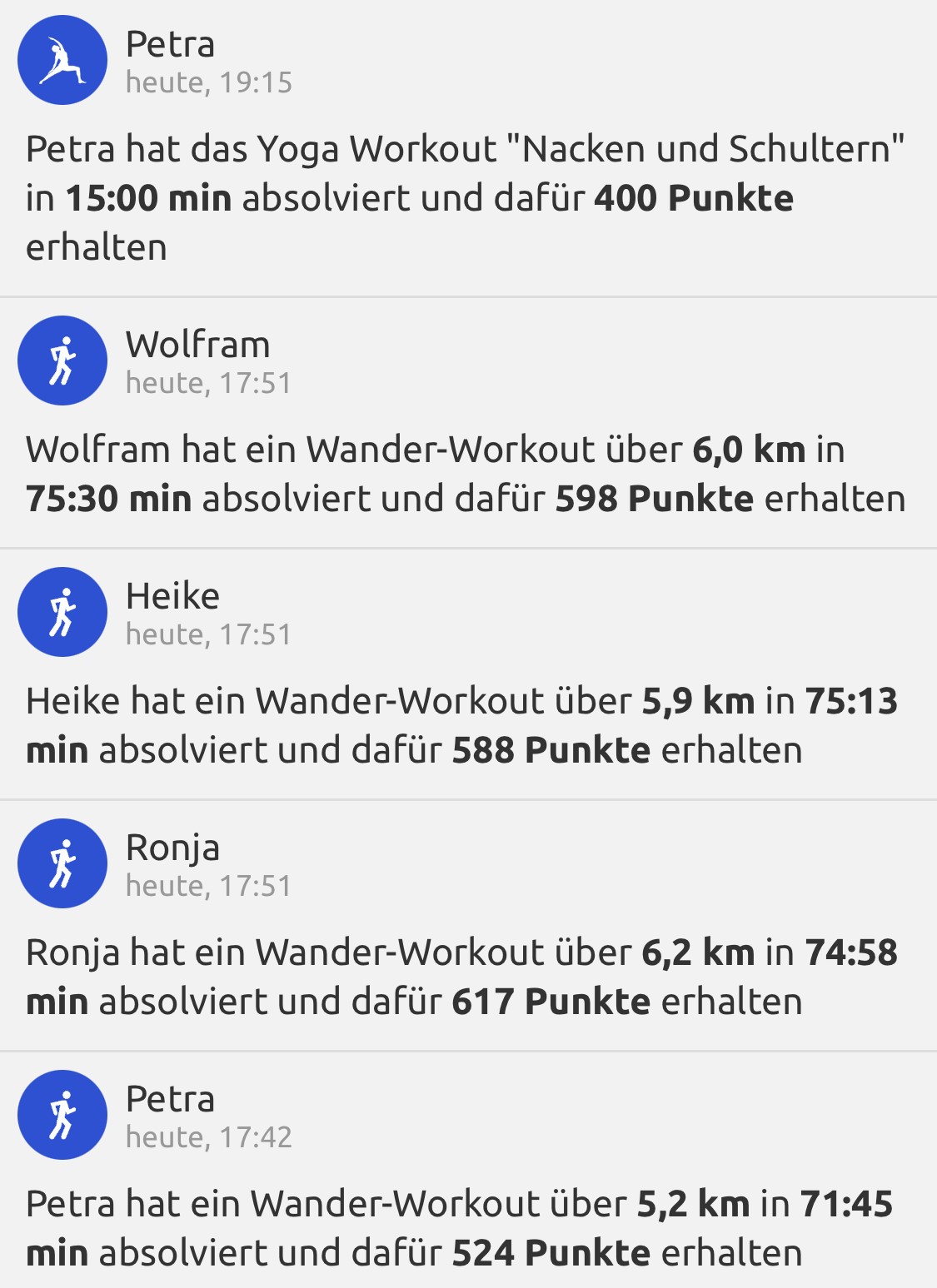937x1288 pixels.
Task: Click Heike's hiker avatar icon
Action: (x=62, y=611)
